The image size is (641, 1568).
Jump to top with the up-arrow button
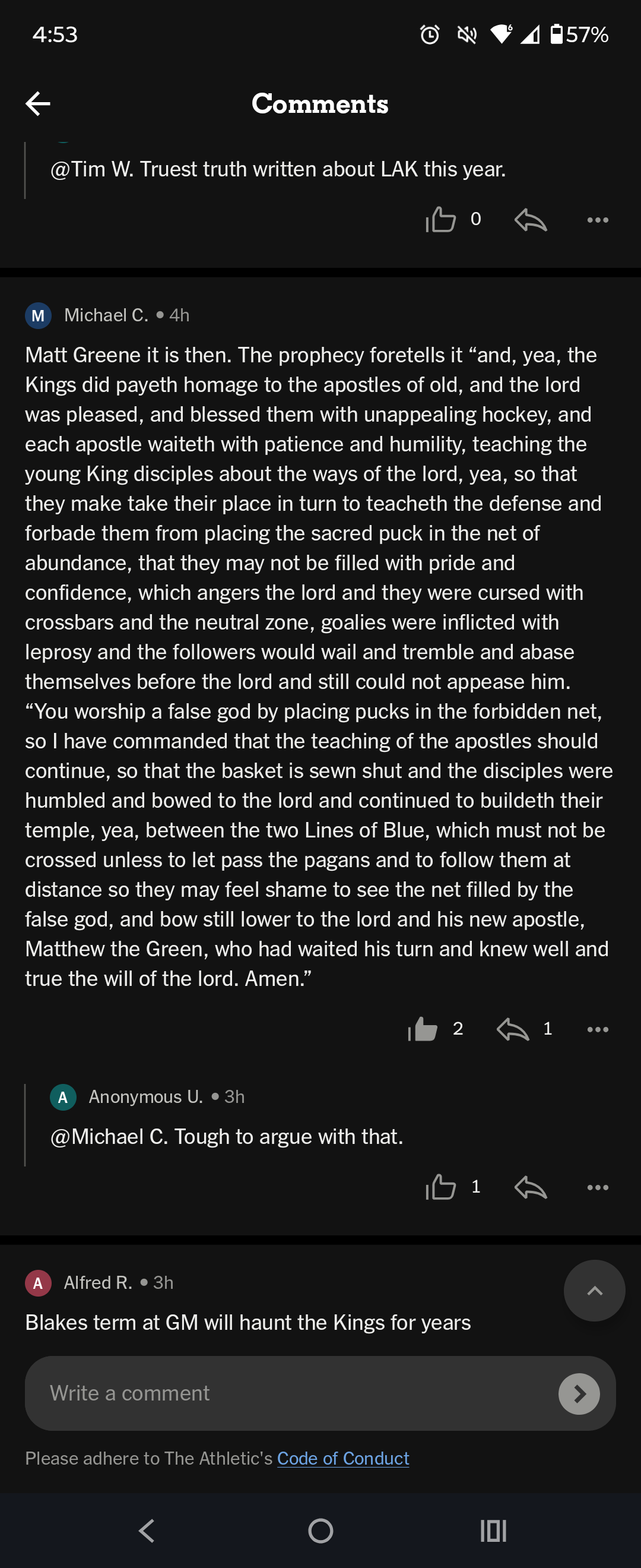click(x=594, y=1290)
